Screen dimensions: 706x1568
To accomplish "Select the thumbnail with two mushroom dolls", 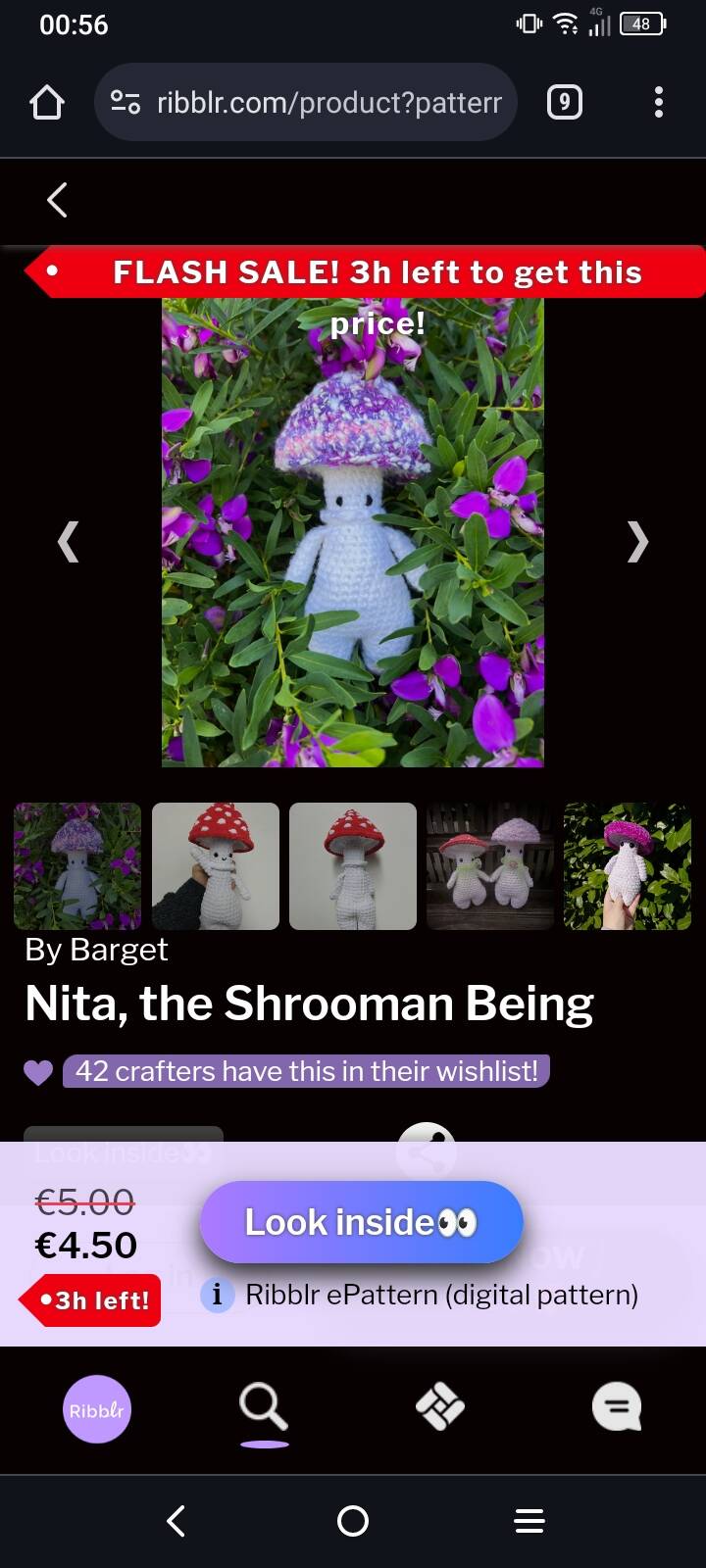I will 490,866.
